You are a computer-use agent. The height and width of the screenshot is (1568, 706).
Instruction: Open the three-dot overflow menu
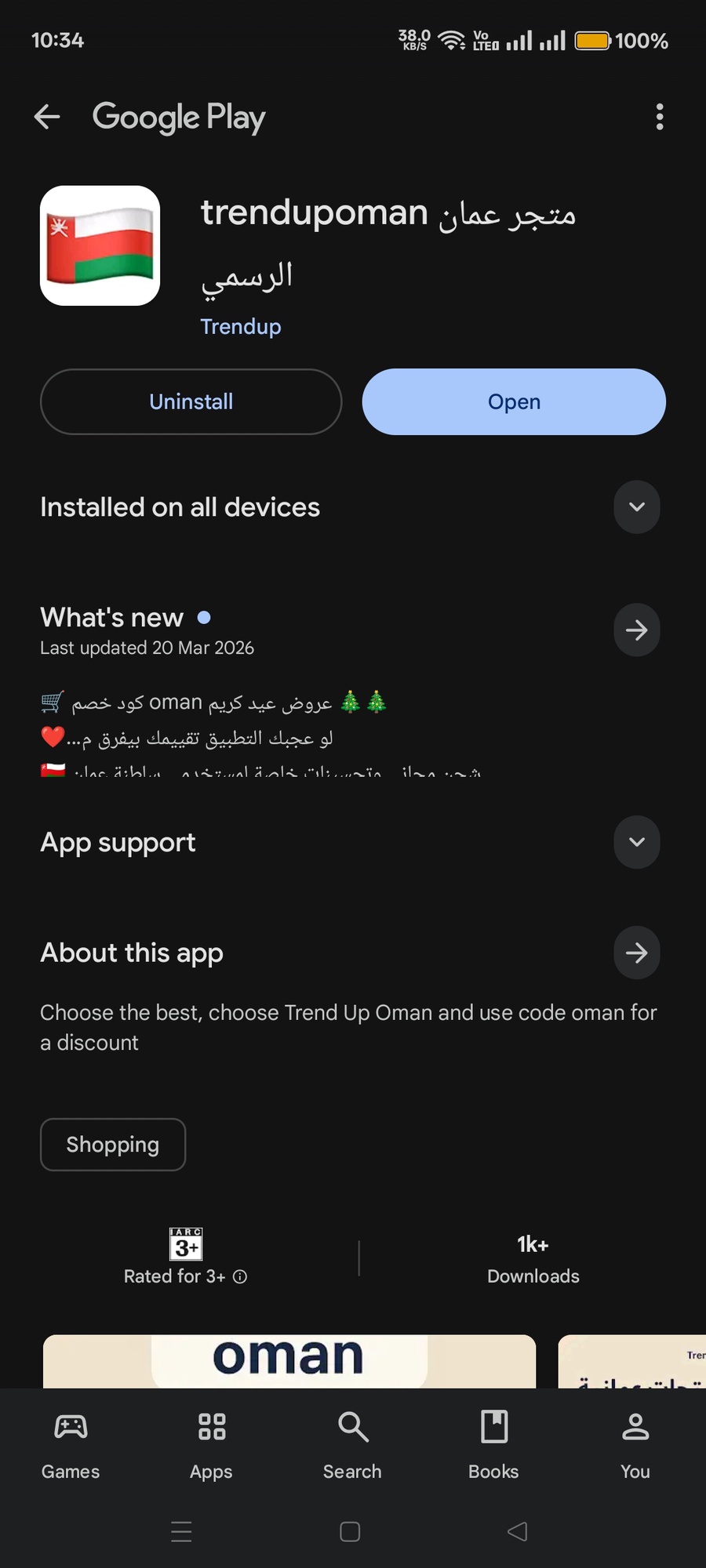coord(659,117)
